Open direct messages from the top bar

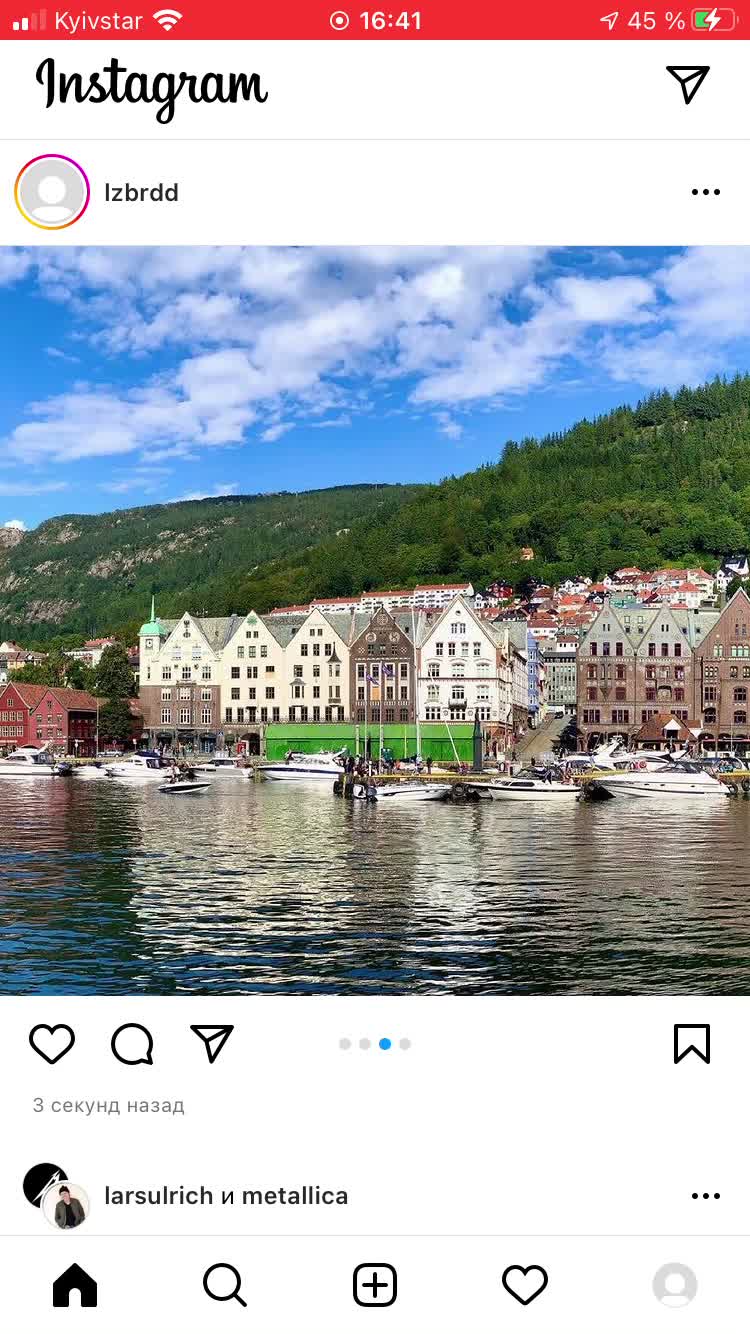pyautogui.click(x=688, y=85)
